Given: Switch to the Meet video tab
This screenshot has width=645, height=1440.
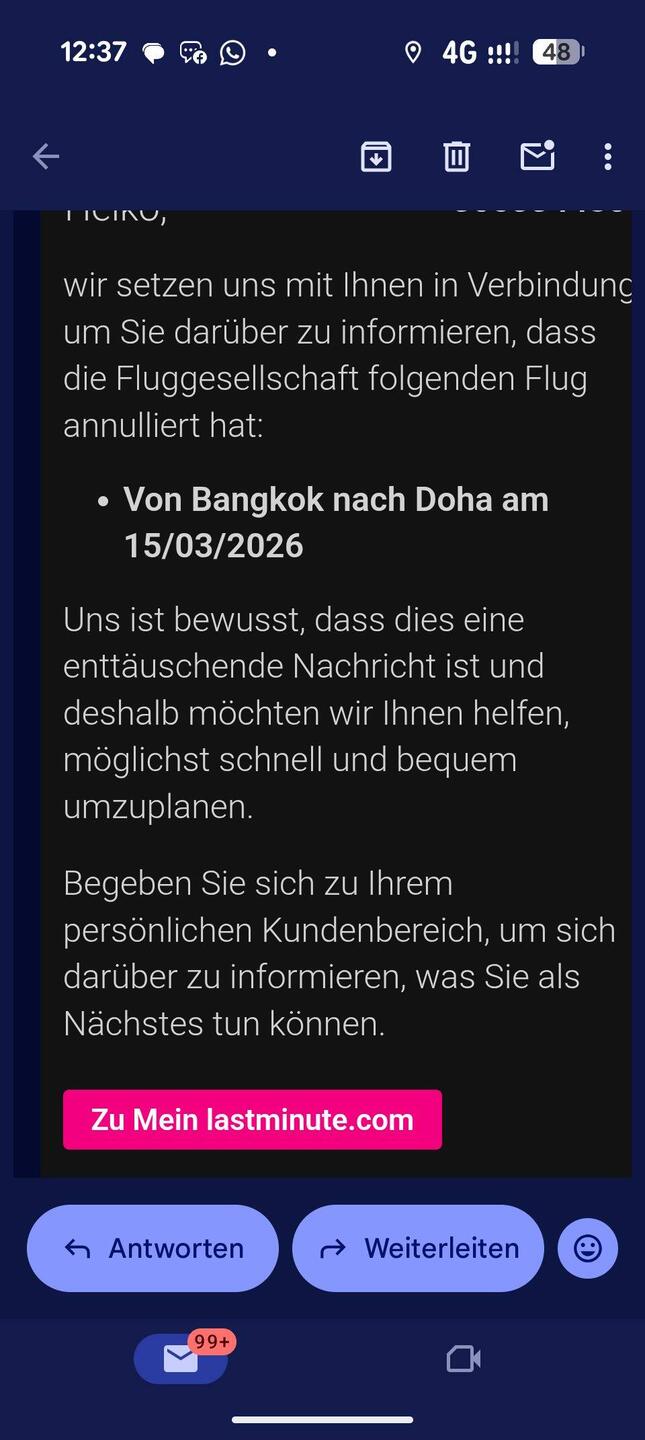Looking at the screenshot, I should 463,1359.
